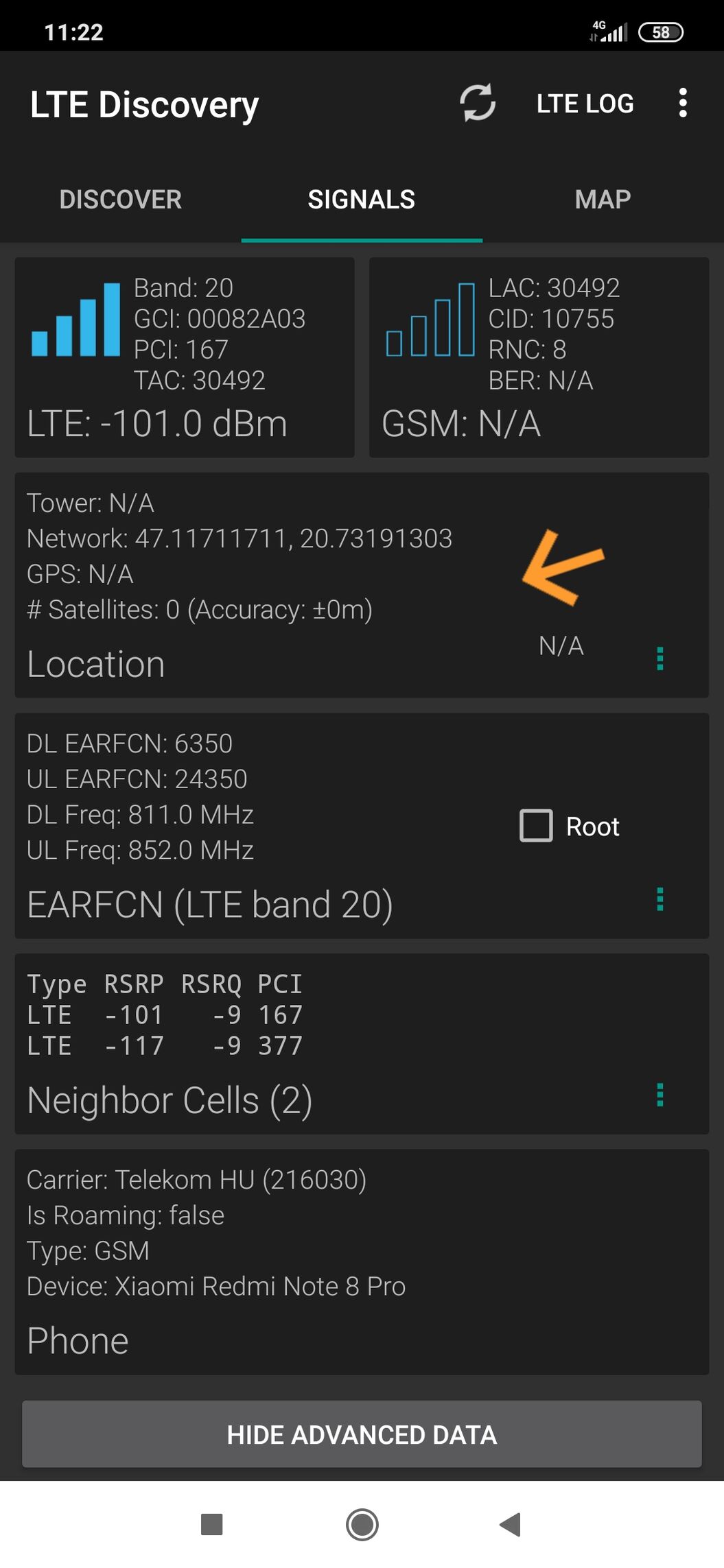
Task: Open the Location card options menu
Action: click(660, 658)
